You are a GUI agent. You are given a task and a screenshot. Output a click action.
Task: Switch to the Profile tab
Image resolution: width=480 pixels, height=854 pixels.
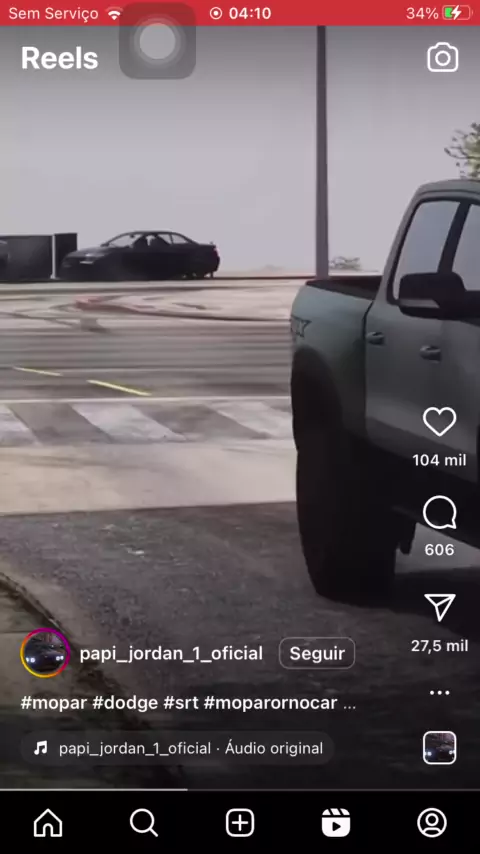[432, 822]
